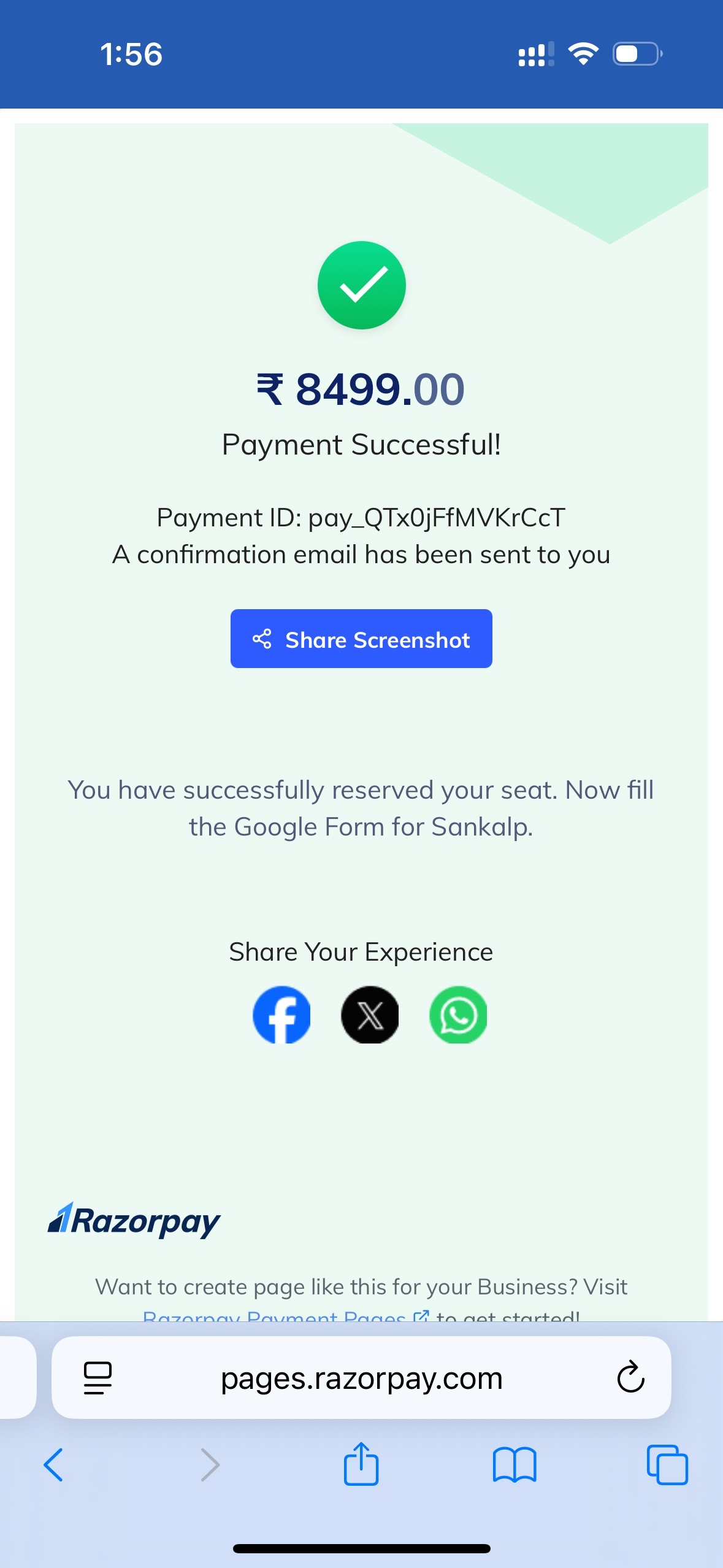This screenshot has height=1568, width=723.
Task: Open the Safari share sheet
Action: [x=361, y=1464]
